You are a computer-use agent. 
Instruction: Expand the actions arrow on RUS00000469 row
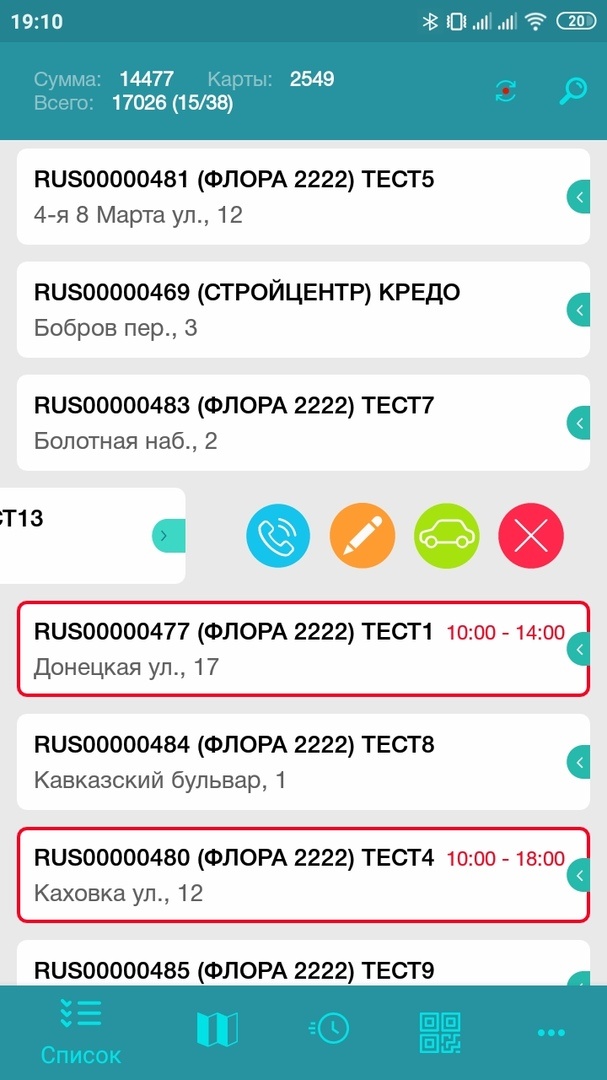point(579,310)
